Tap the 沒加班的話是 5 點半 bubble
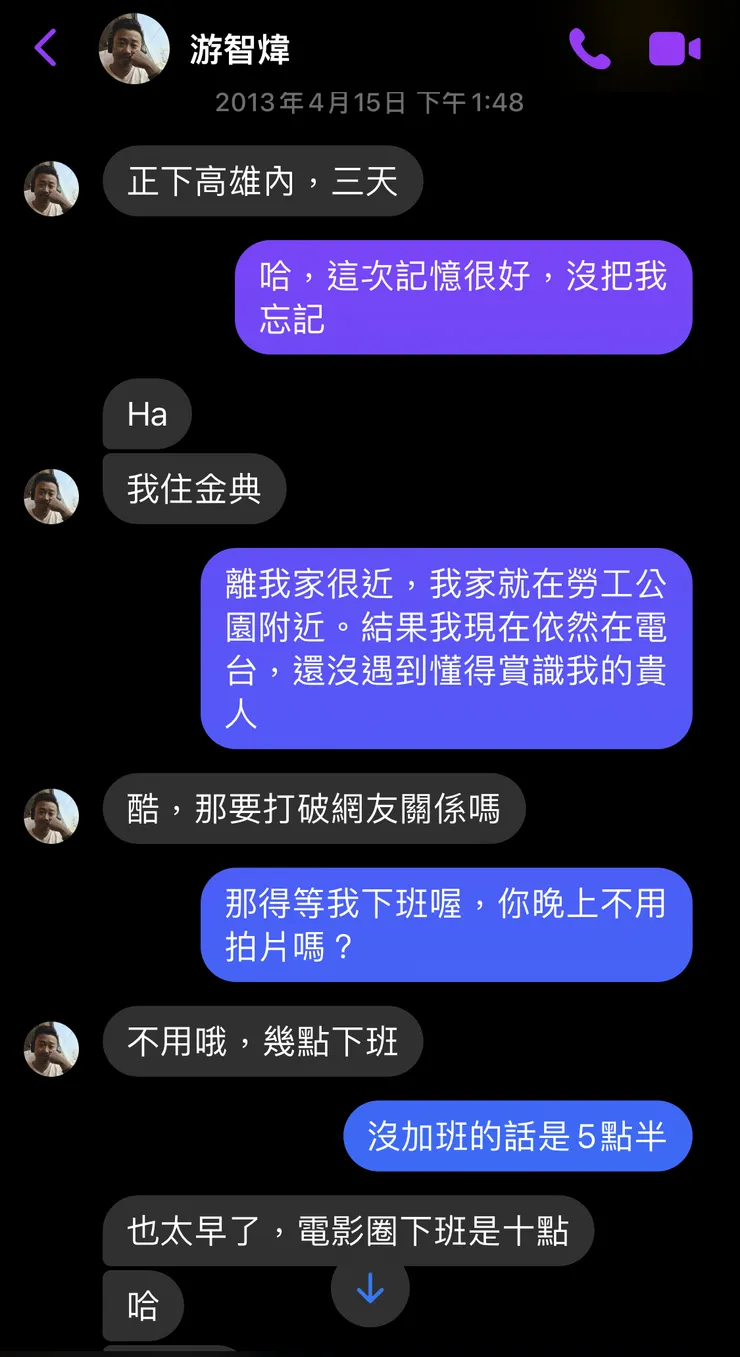Screen dimensions: 740x1357 tap(517, 1135)
